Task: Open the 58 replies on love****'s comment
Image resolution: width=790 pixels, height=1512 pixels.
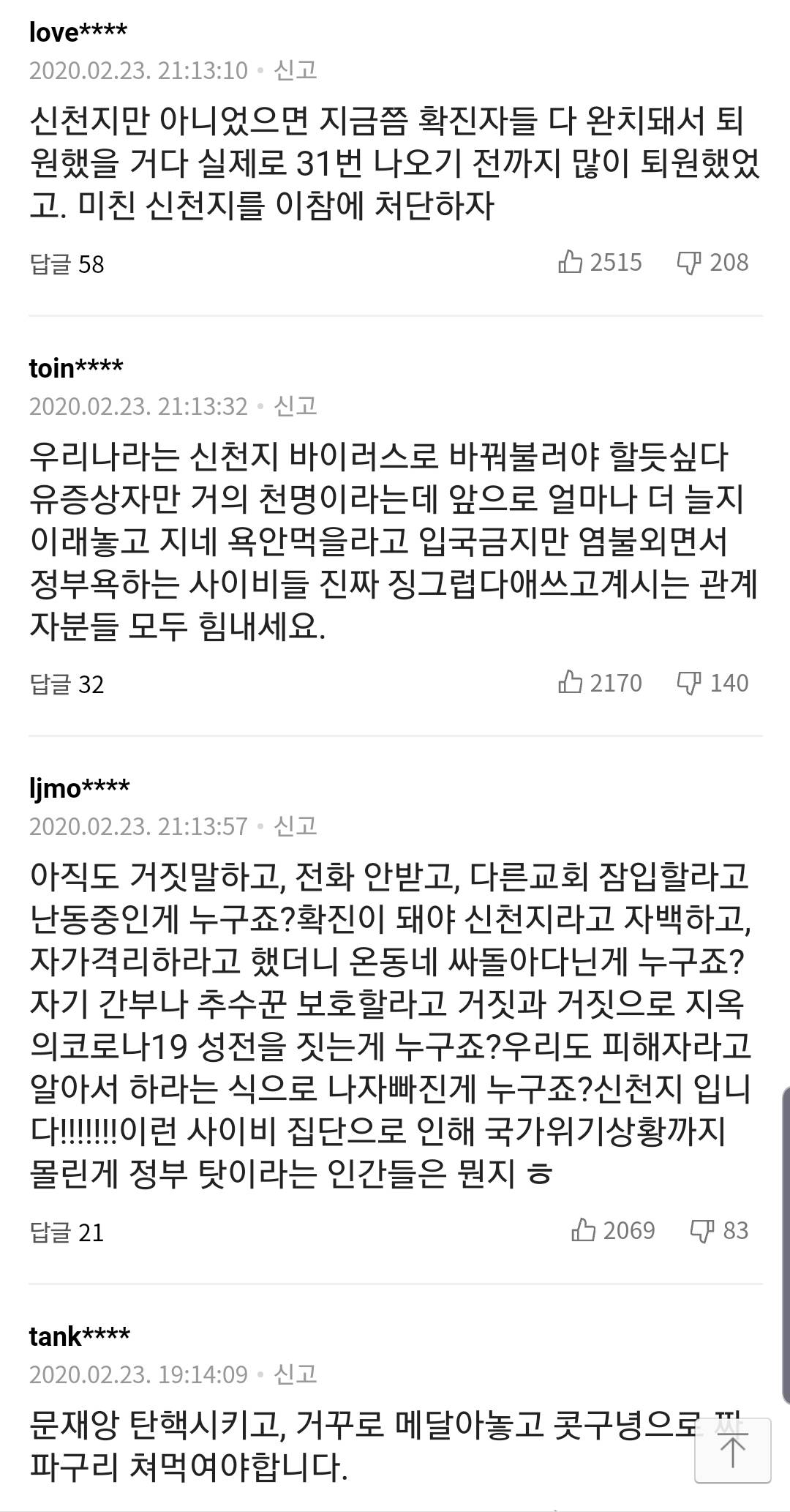Action: point(67,263)
